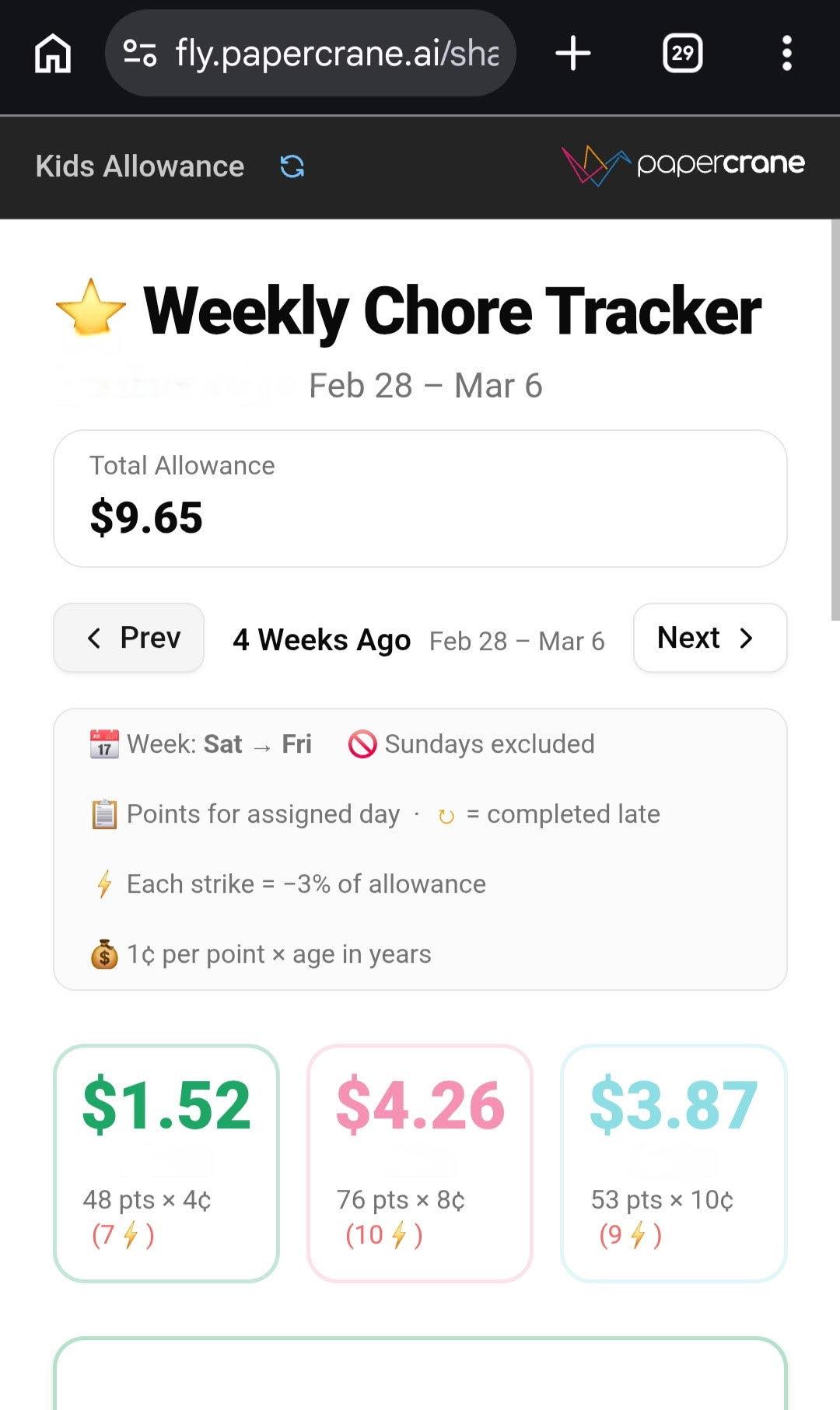Go to the previous week with Prev
The width and height of the screenshot is (840, 1410).
128,638
